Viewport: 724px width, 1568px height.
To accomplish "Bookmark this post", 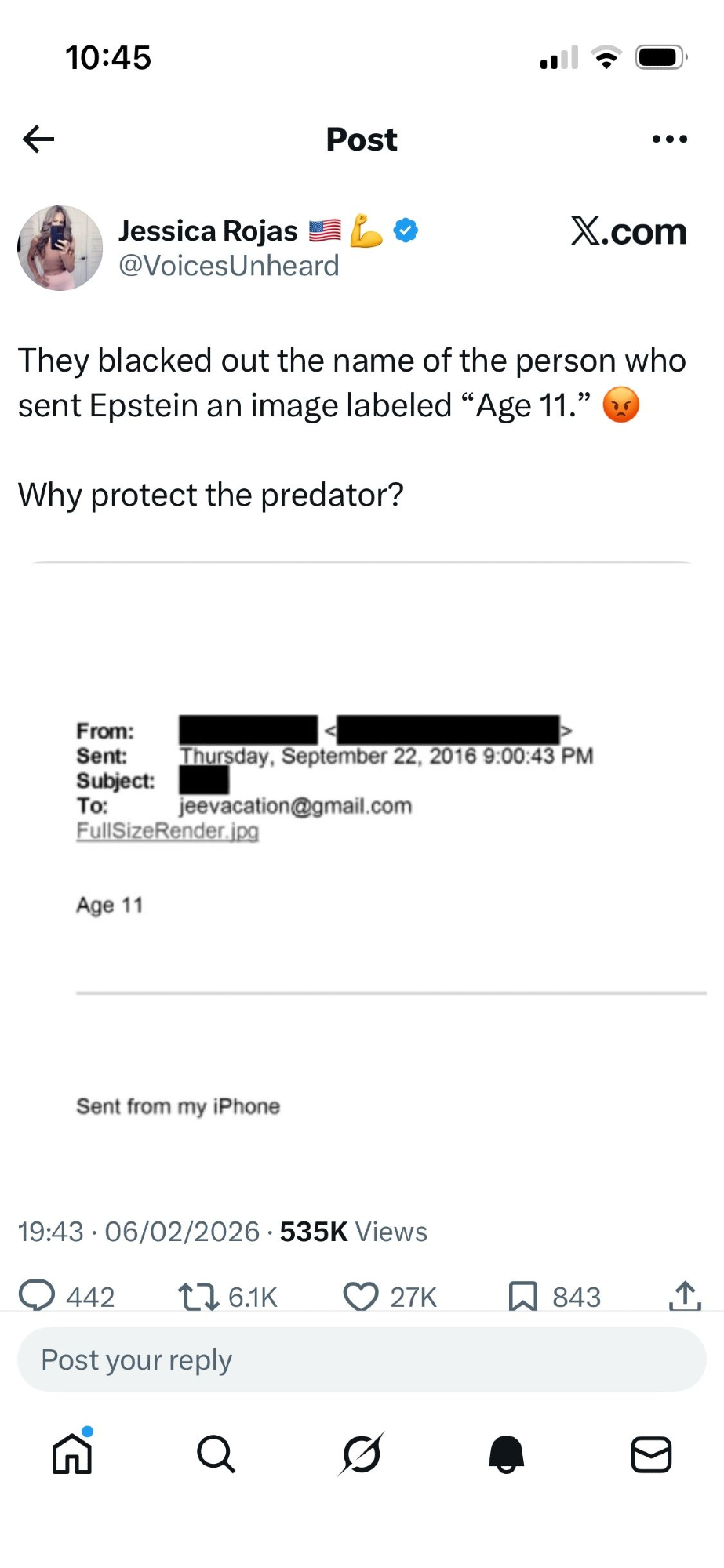I will coord(522,1296).
